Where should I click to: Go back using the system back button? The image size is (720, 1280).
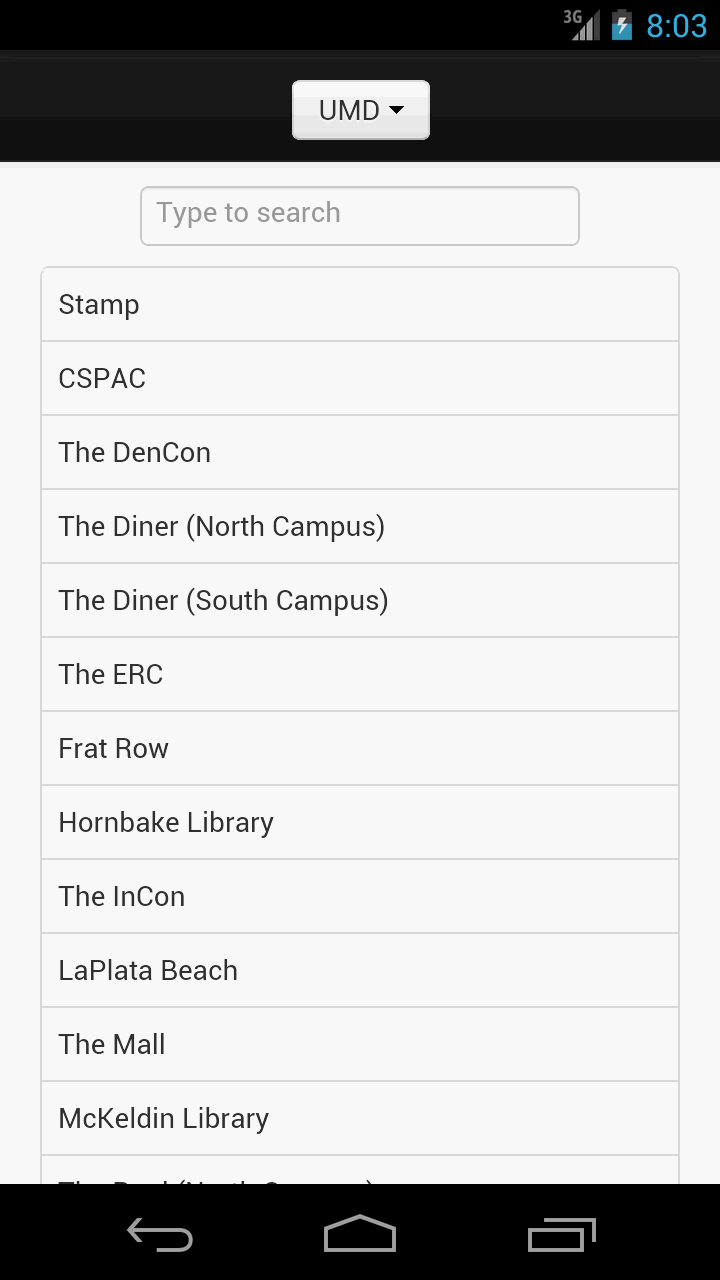[160, 1234]
